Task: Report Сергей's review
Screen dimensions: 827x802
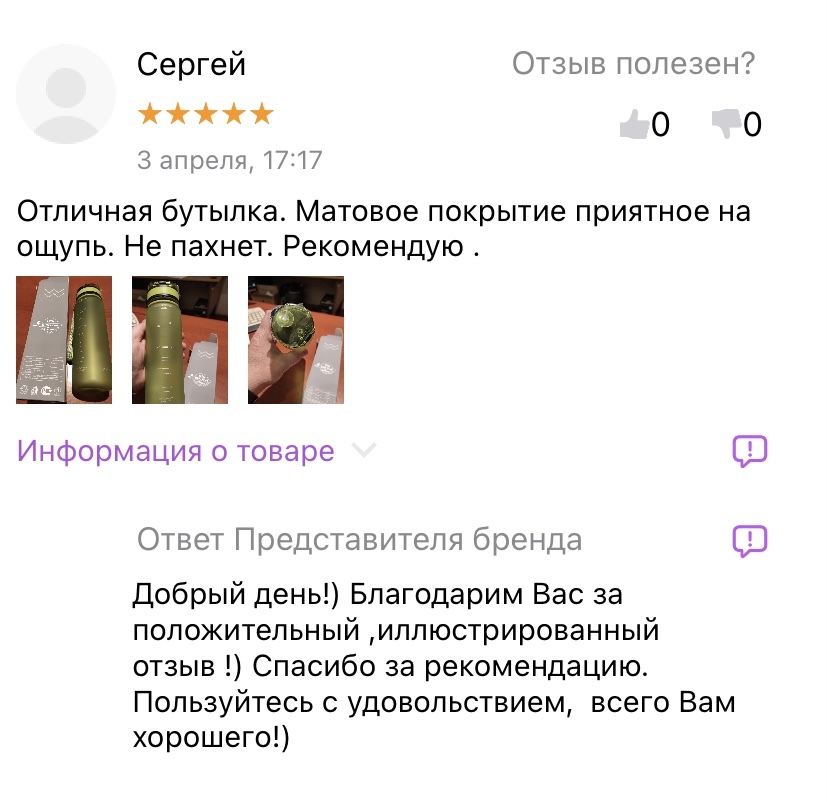Action: [750, 451]
